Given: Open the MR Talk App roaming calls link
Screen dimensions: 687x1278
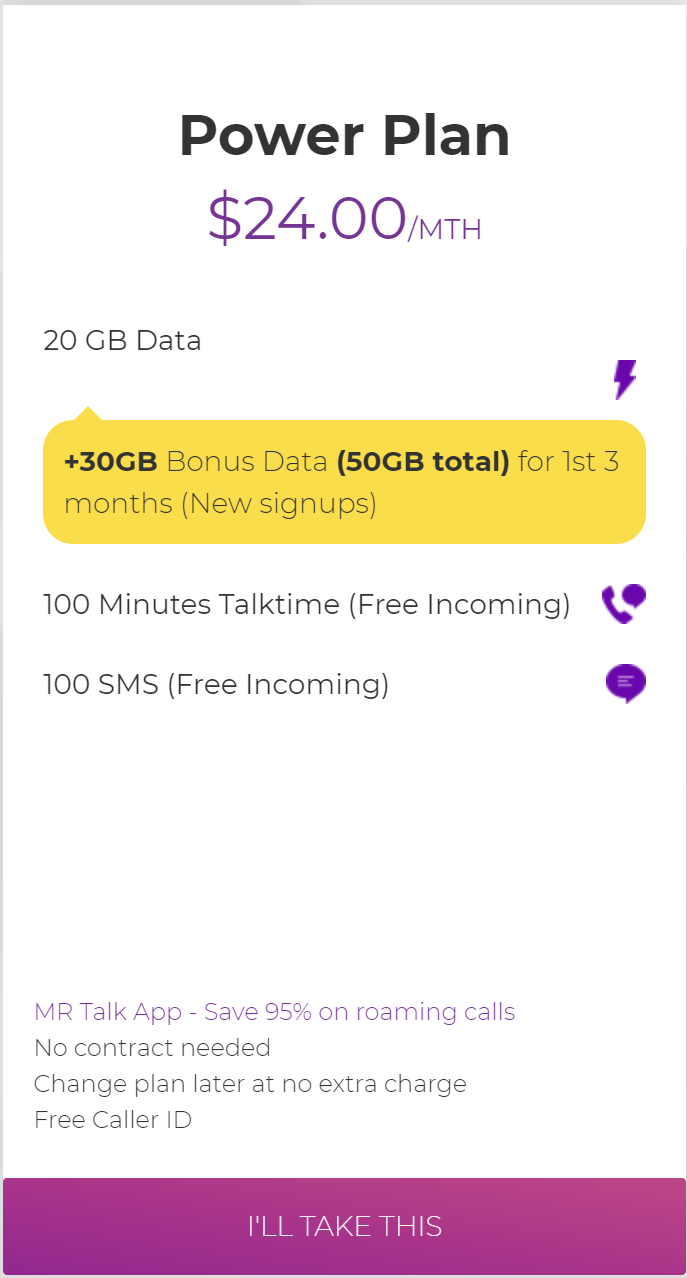Looking at the screenshot, I should click(x=275, y=1012).
